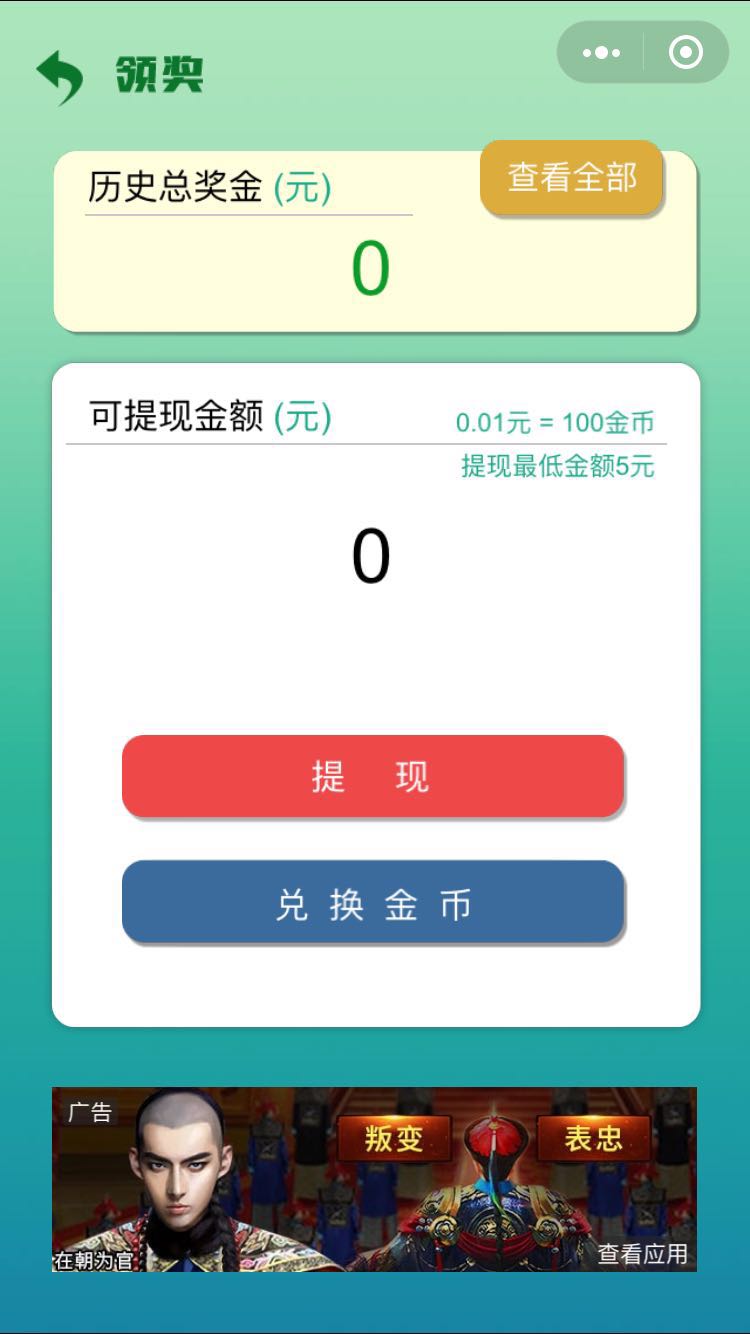The width and height of the screenshot is (750, 1334).
Task: Tap 查看全部 to view all rewards
Action: [x=572, y=178]
